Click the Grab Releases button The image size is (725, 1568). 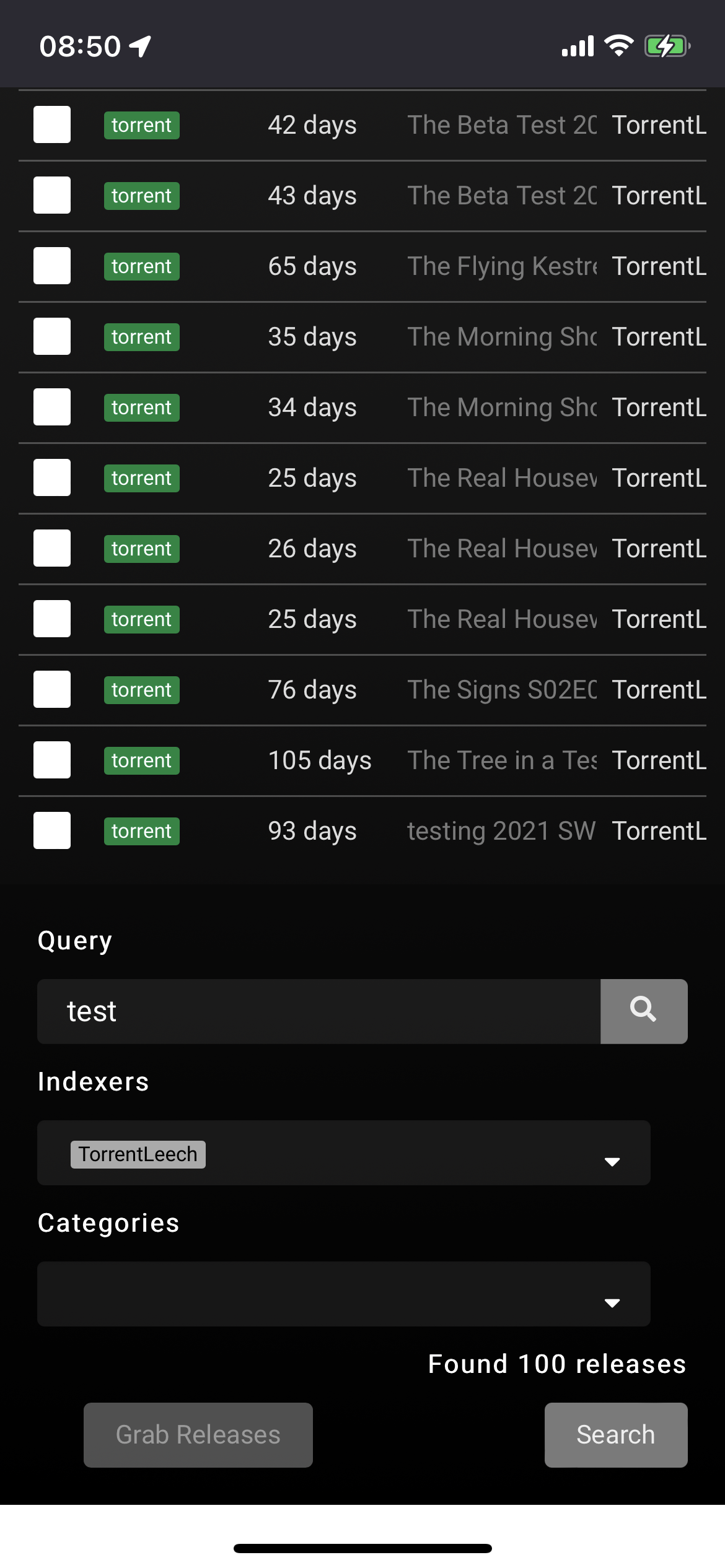click(x=198, y=1435)
